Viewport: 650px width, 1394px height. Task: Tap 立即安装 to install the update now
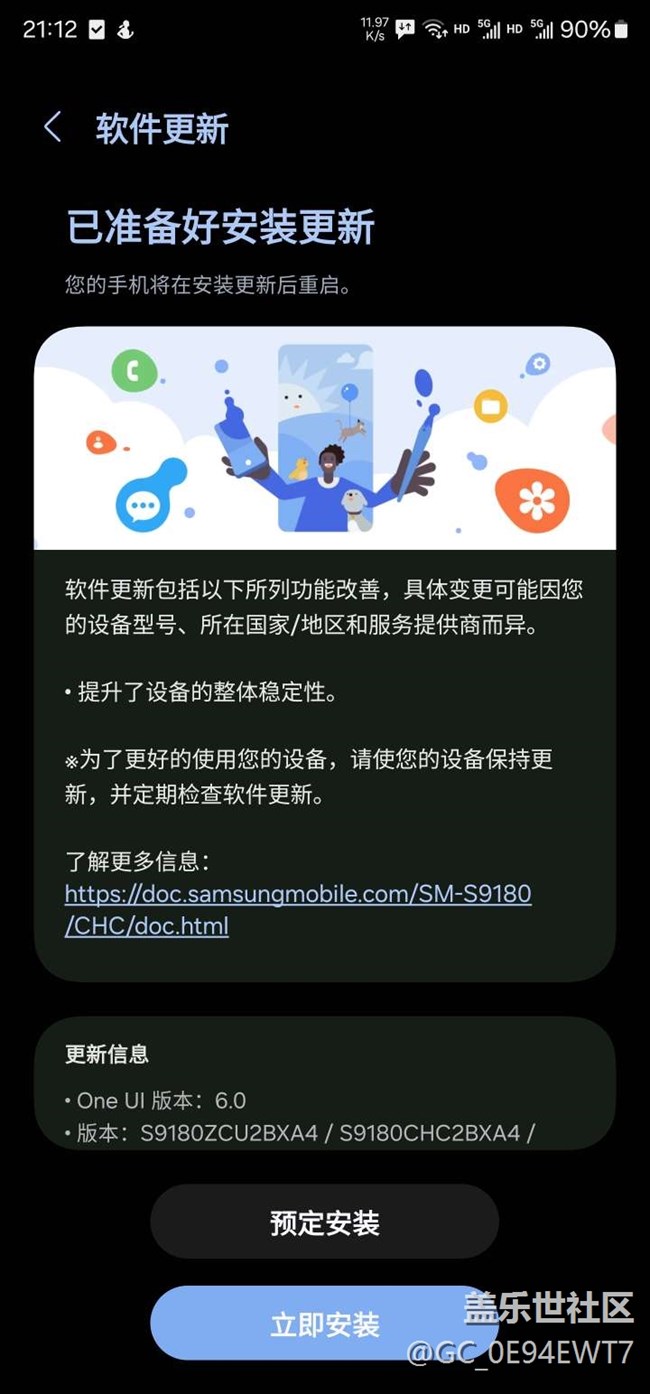tap(325, 1325)
